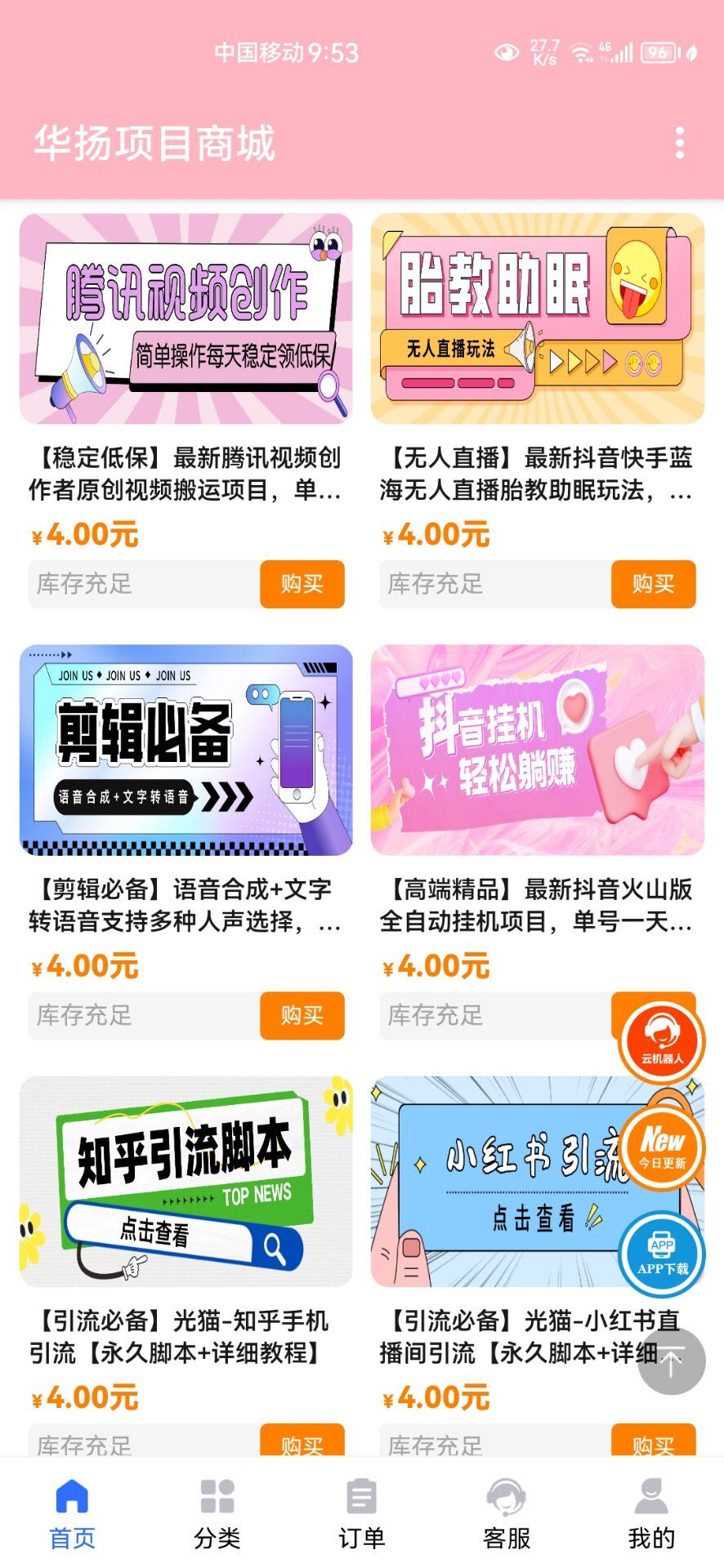Open the 我的 tab
The image size is (724, 1568).
(651, 1513)
